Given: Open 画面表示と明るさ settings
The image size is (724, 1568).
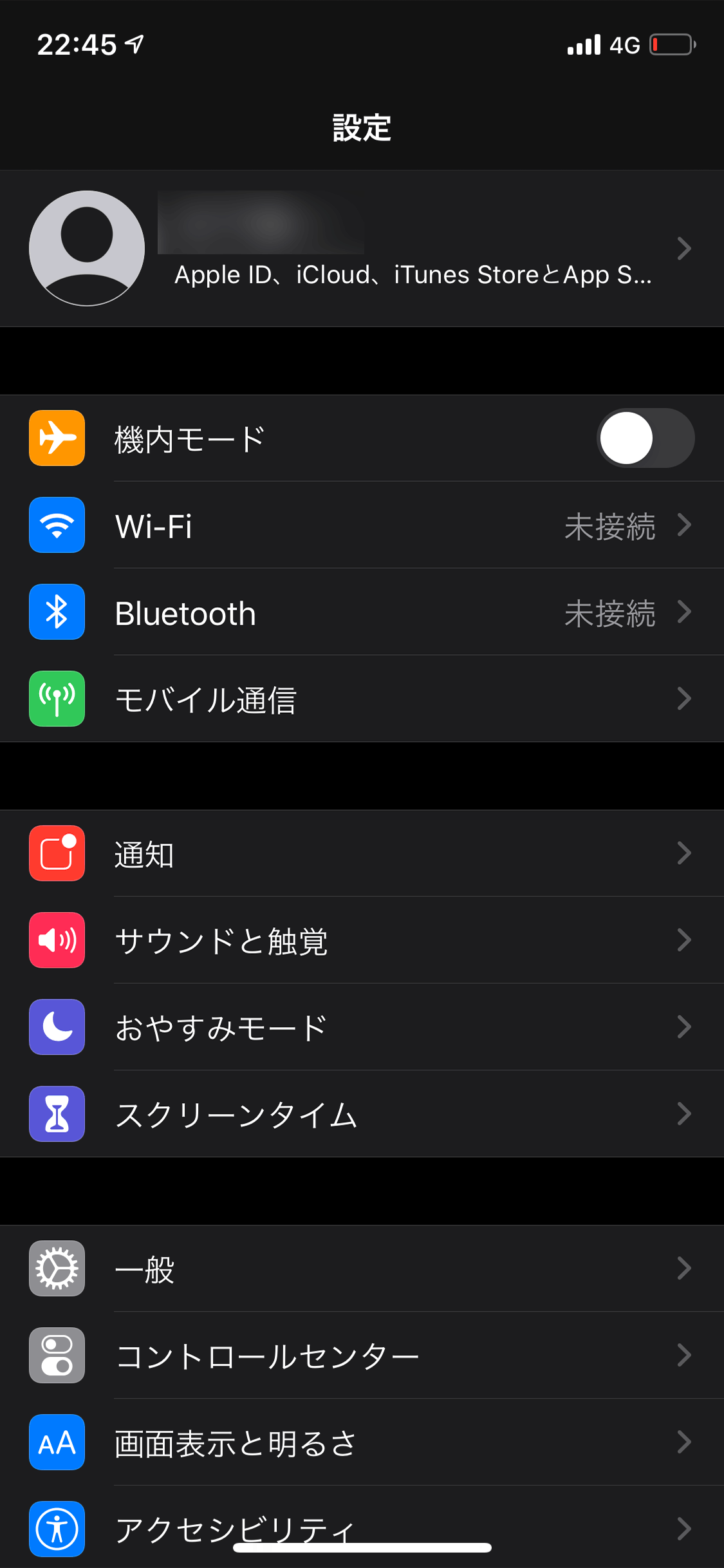Looking at the screenshot, I should (362, 1443).
